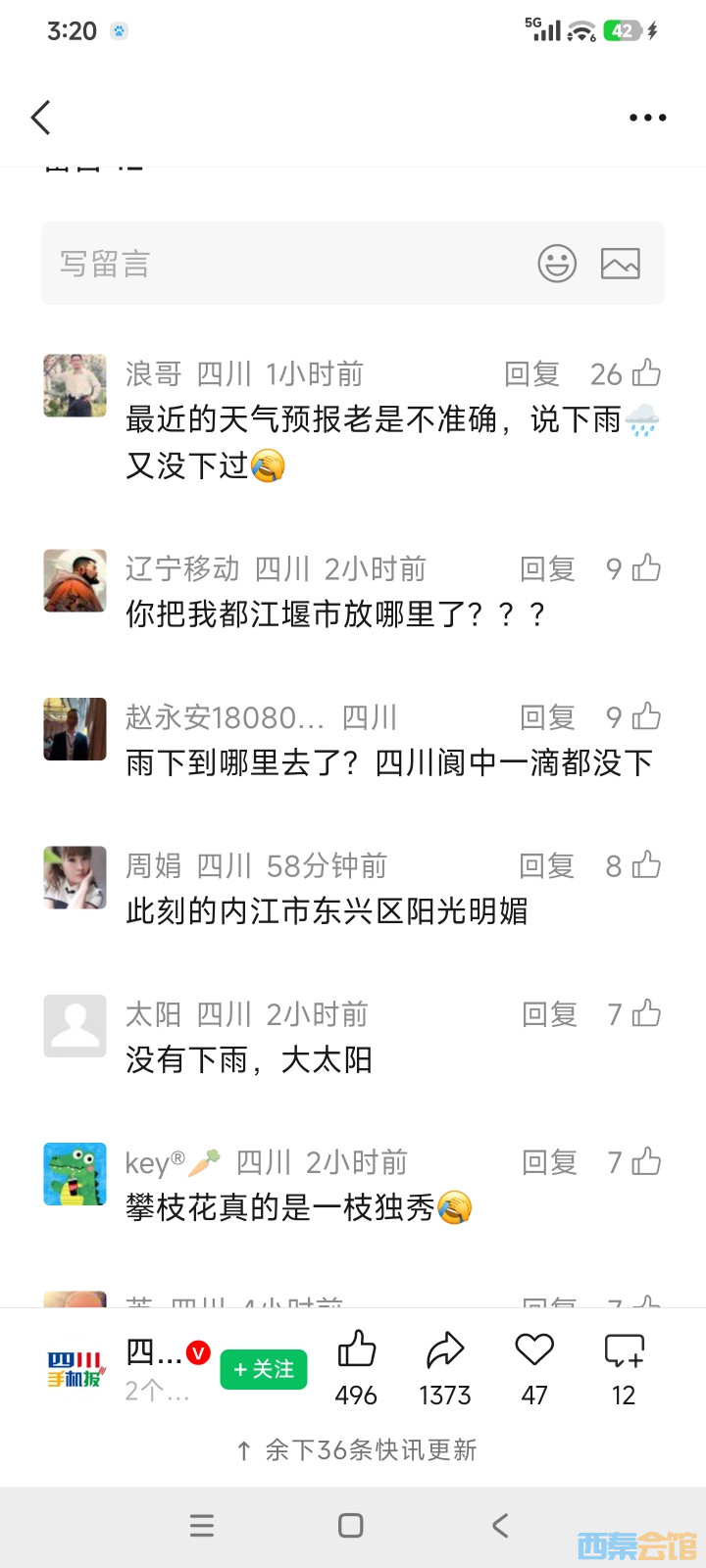
Task: Tap the 写留言 comment input field
Action: (284, 263)
